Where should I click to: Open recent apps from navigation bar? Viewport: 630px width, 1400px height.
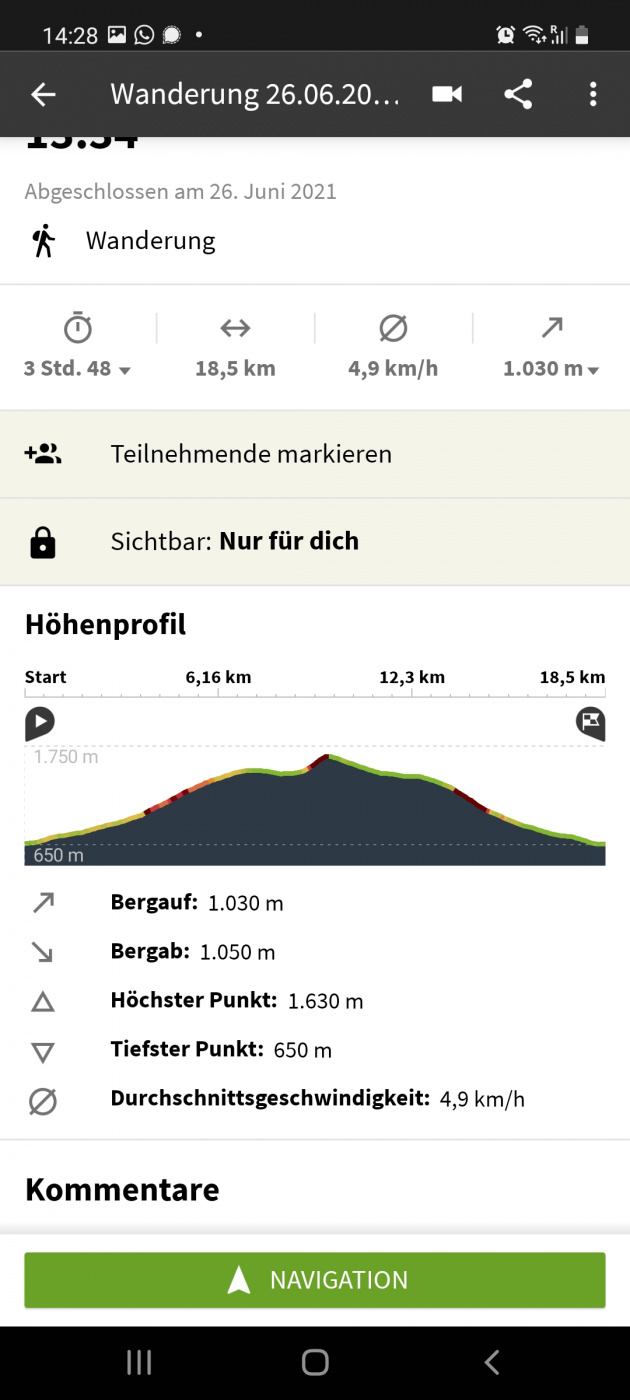tap(139, 1362)
